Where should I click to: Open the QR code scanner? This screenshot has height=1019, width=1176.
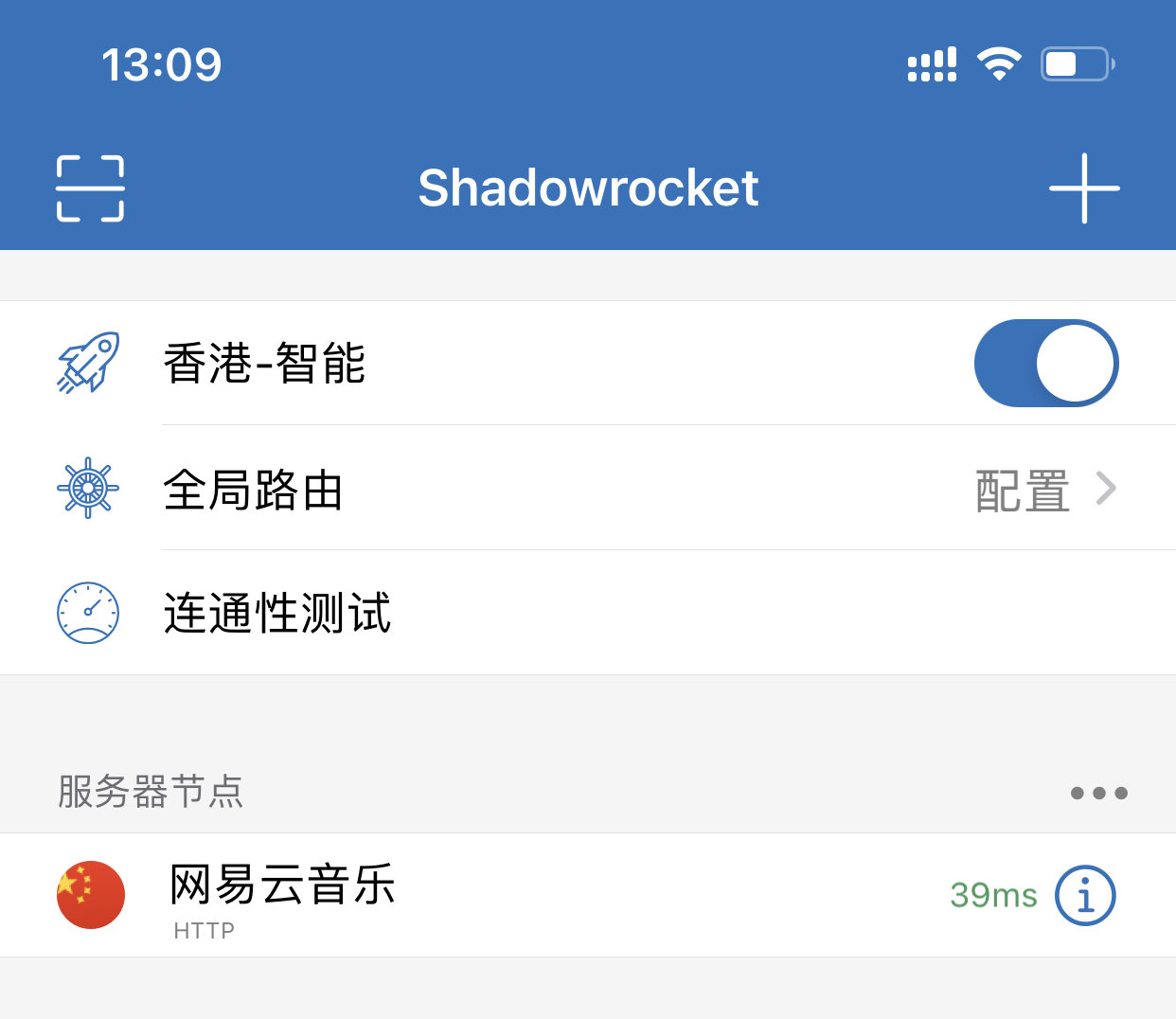pos(90,188)
